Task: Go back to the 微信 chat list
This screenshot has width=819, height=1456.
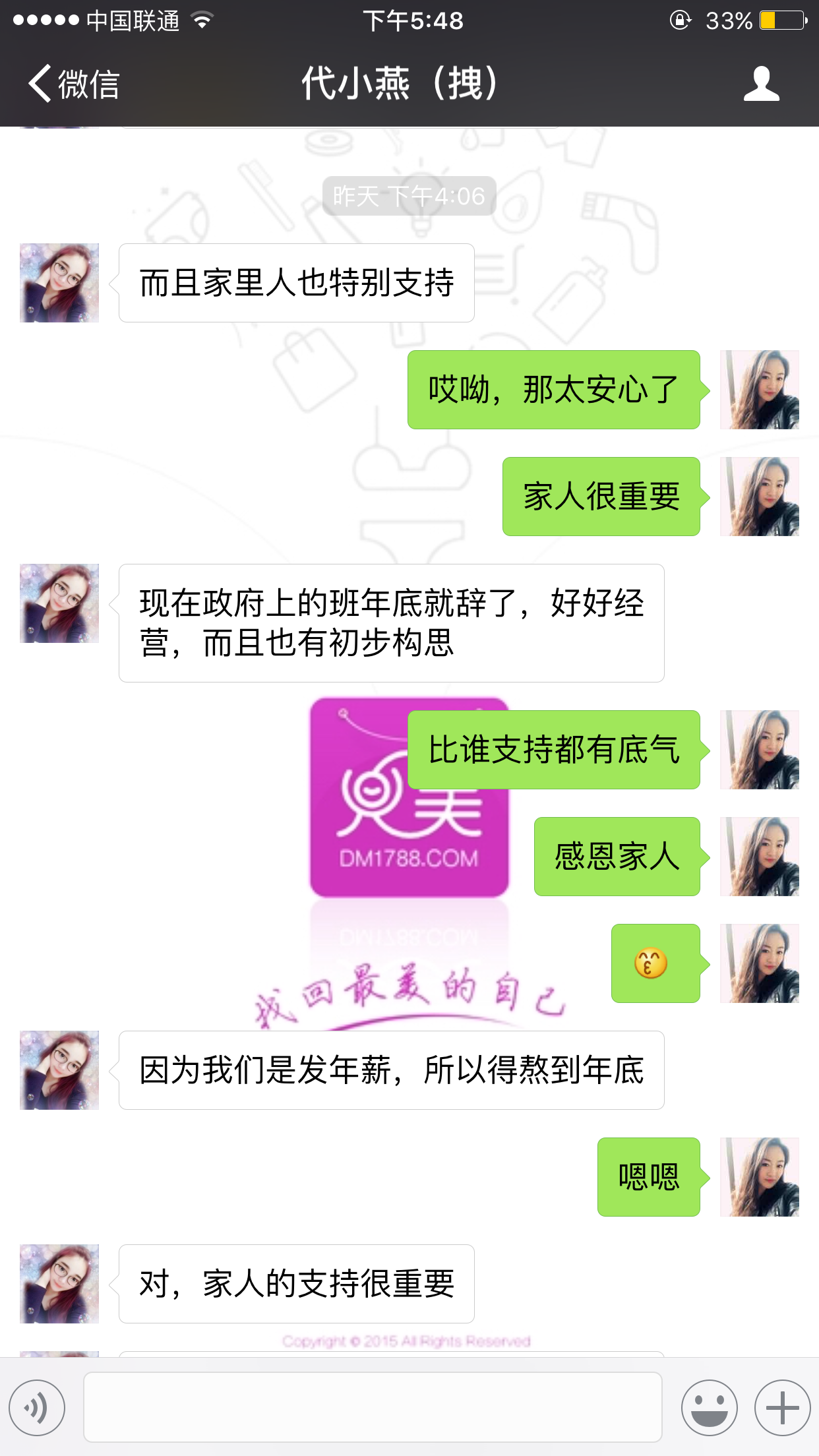Action: [x=73, y=84]
